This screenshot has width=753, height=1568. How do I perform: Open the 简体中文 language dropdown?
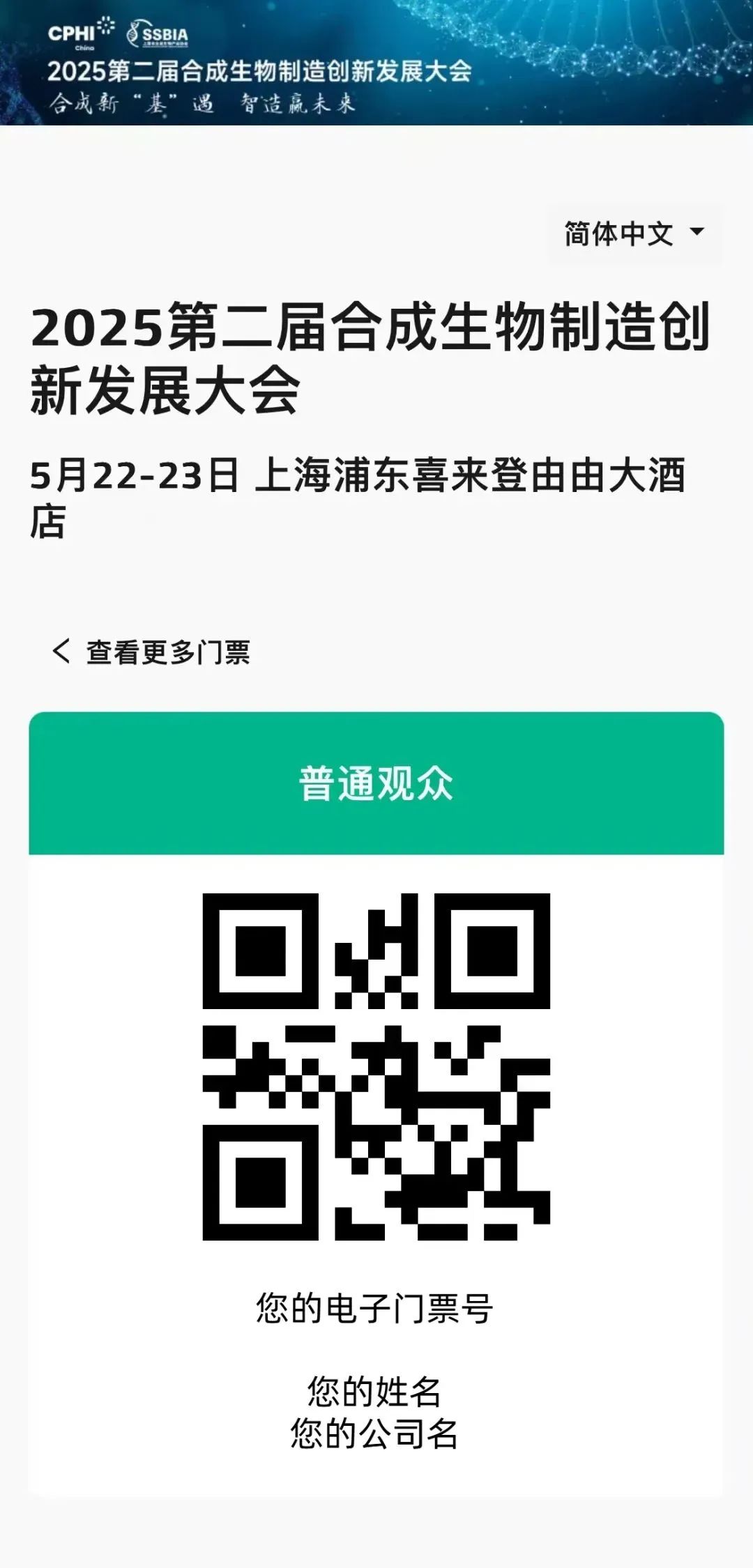(634, 233)
